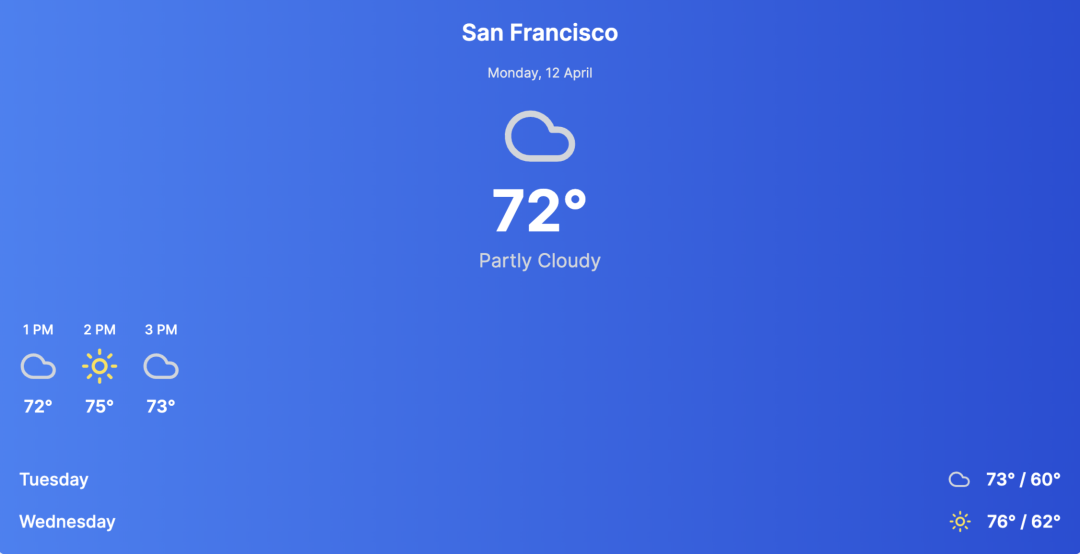Select the 1 PM hourly forecast
Viewport: 1080px width, 554px height.
click(x=38, y=367)
